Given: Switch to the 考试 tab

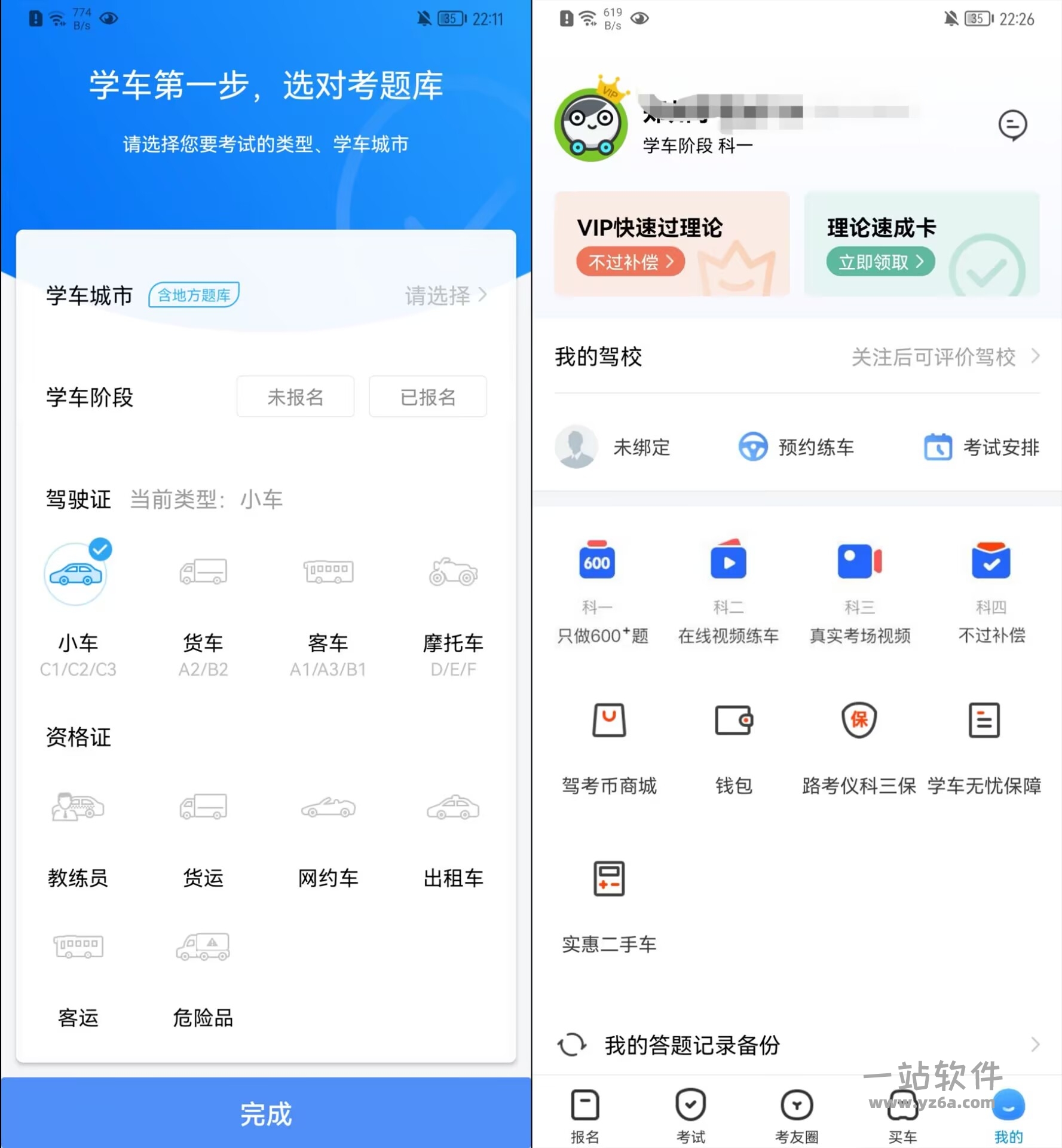Looking at the screenshot, I should (691, 1115).
